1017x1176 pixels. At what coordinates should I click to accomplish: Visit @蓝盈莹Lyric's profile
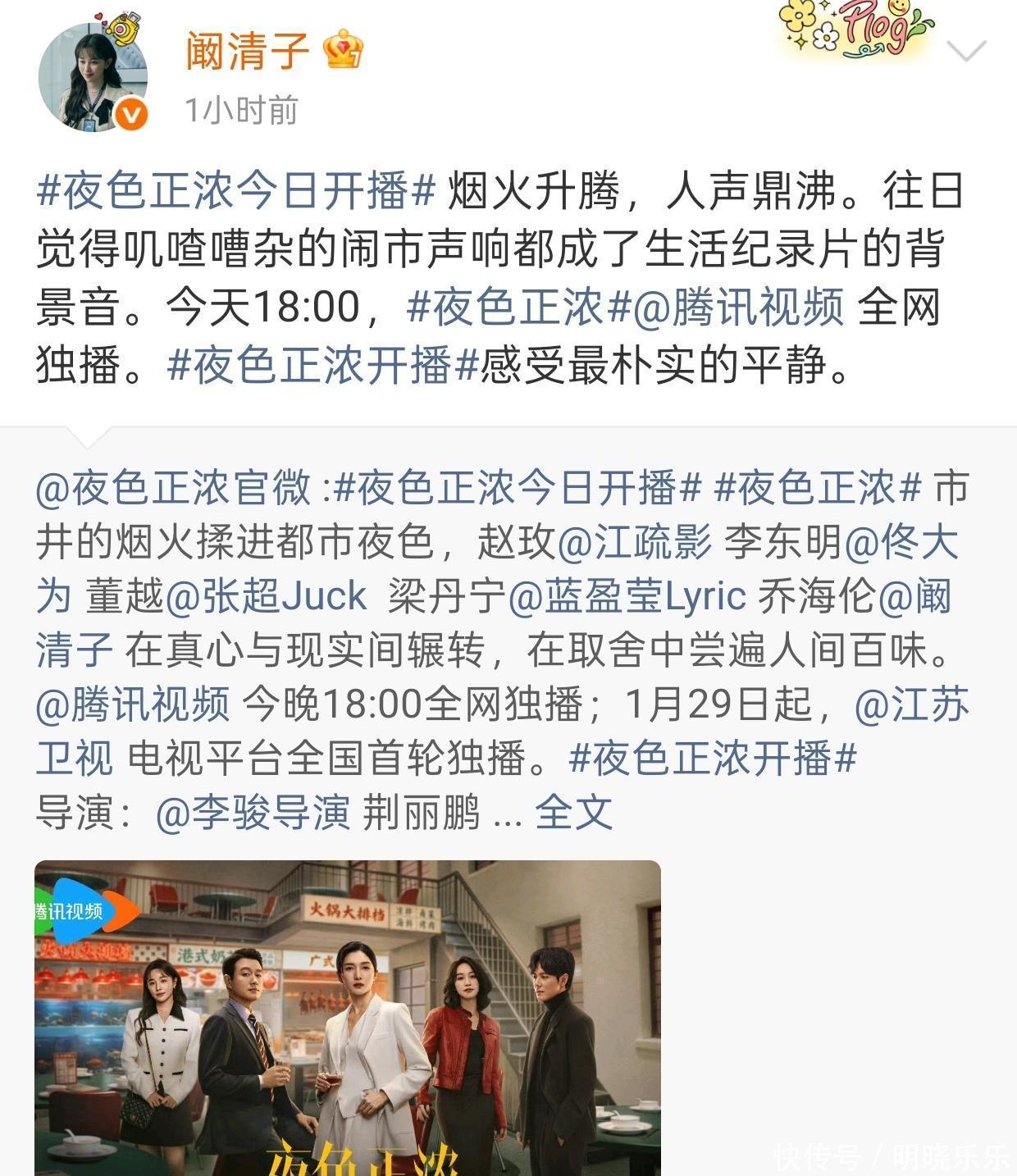point(627,595)
